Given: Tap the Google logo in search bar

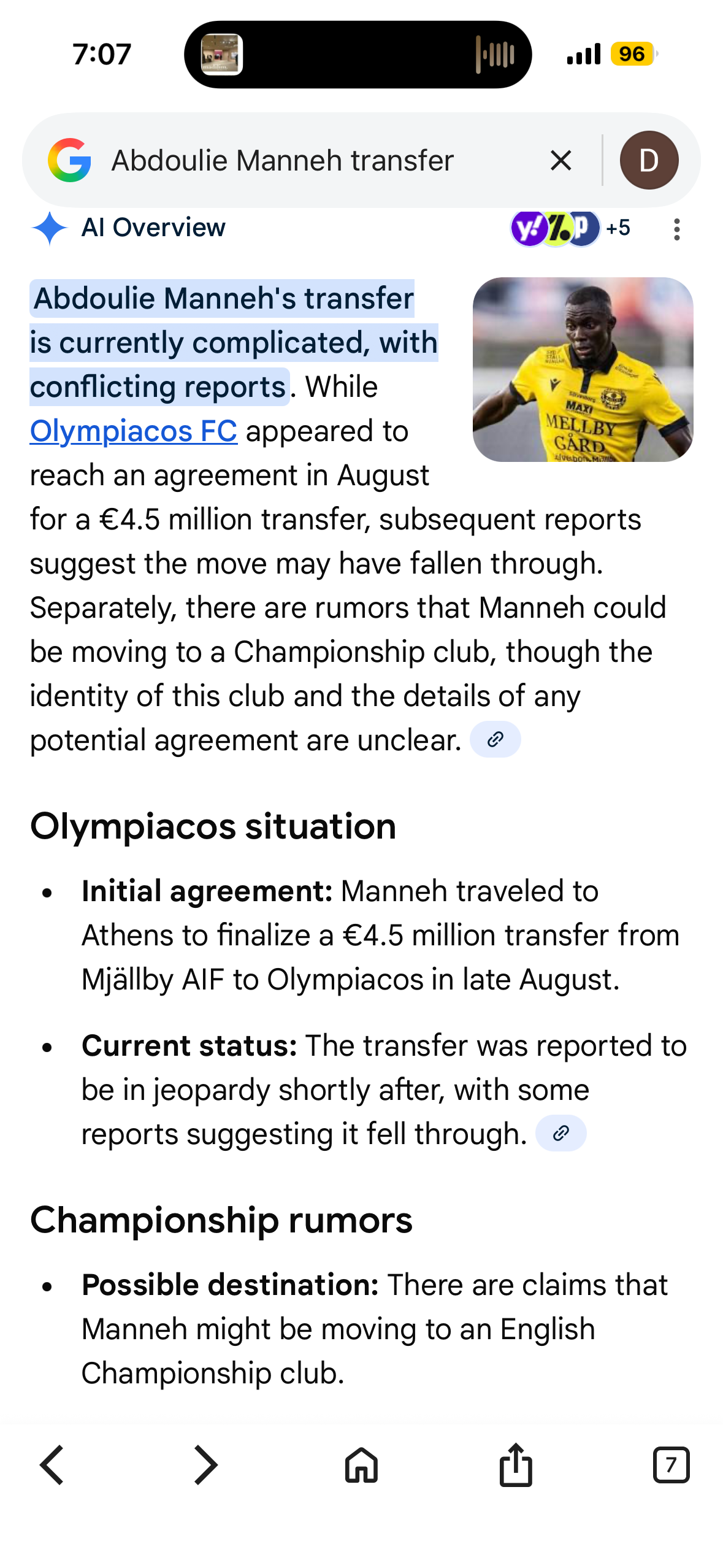Looking at the screenshot, I should tap(70, 161).
